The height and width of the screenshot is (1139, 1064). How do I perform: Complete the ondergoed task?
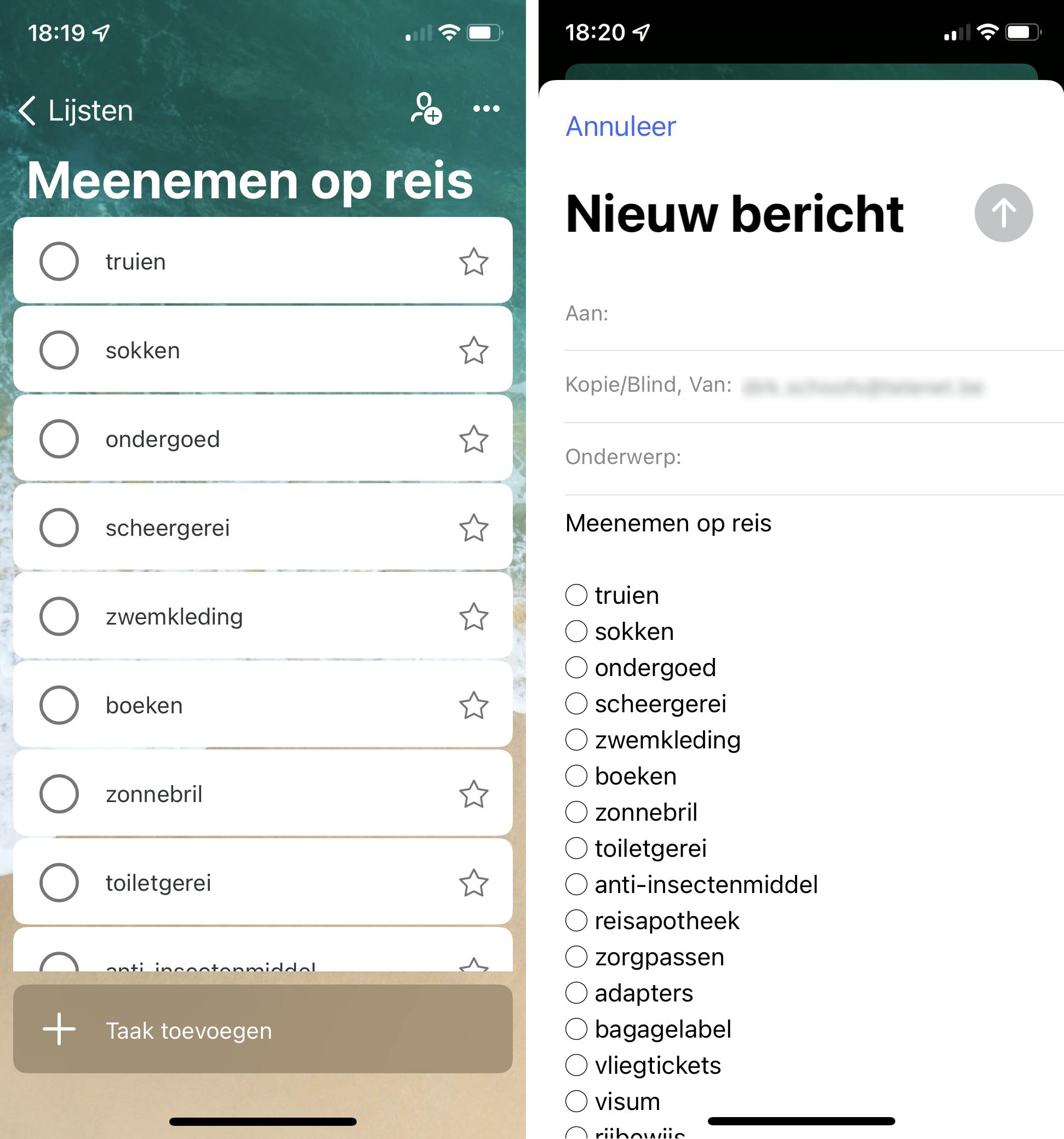pyautogui.click(x=59, y=439)
